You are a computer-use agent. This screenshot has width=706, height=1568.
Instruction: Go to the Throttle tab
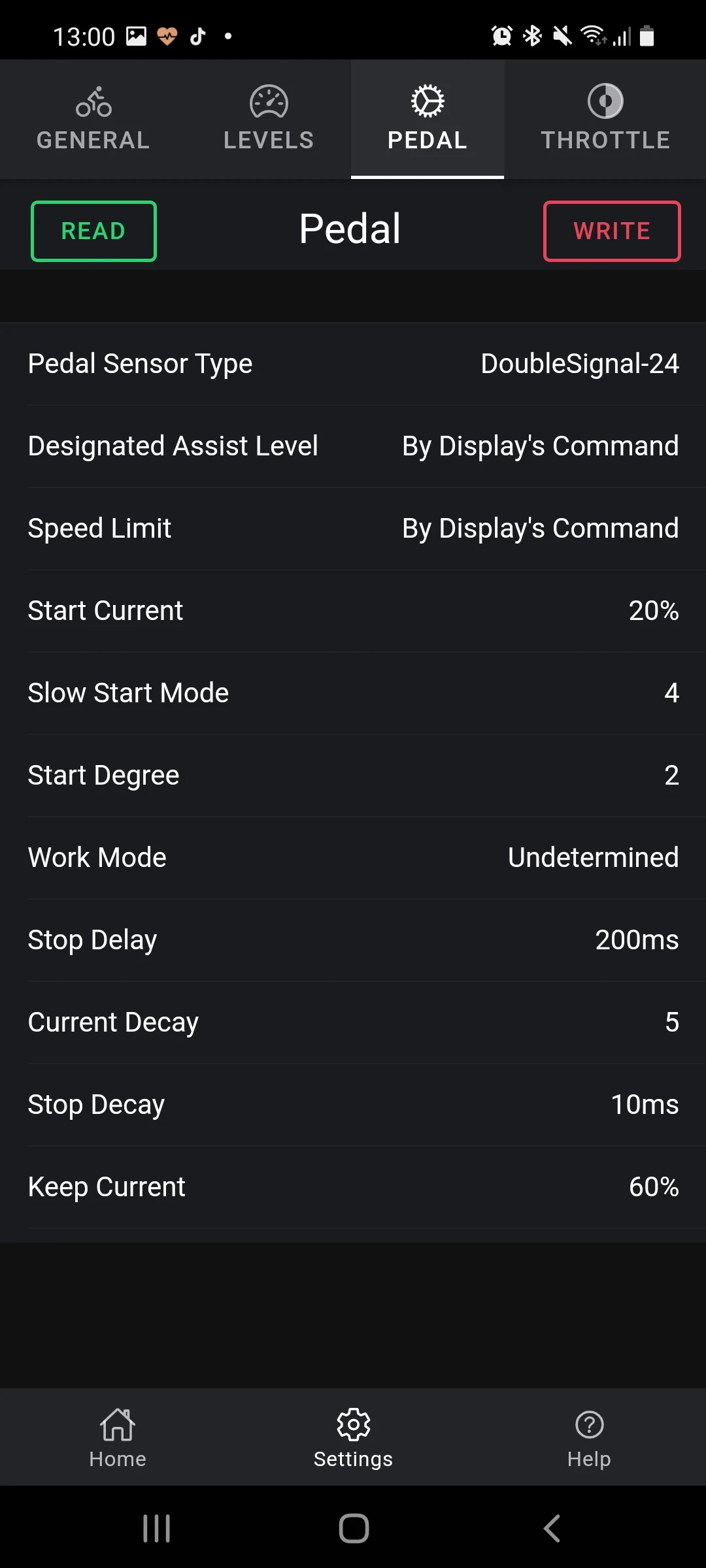coord(605,119)
